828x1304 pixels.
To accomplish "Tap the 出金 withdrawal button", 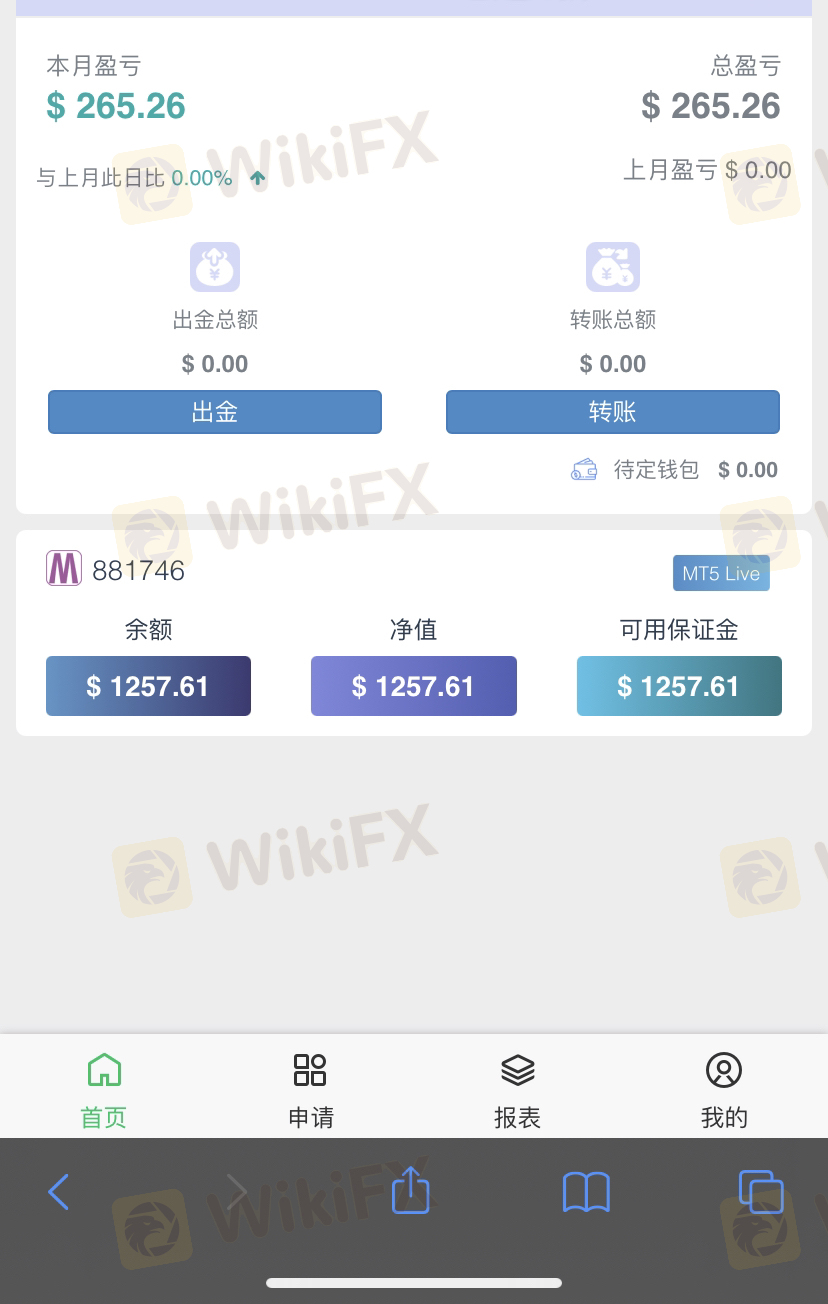I will tap(214, 412).
